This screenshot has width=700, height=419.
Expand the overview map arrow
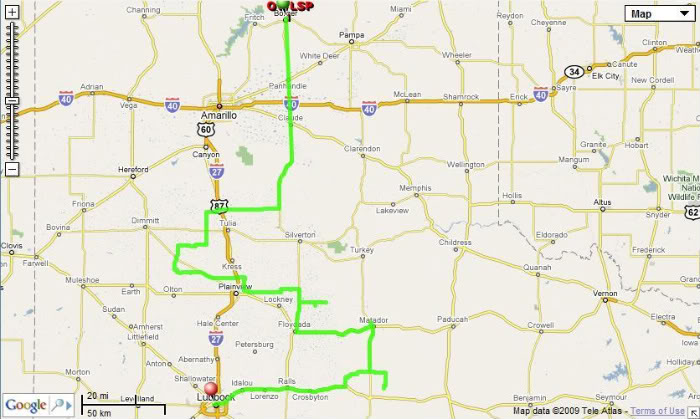click(693, 411)
